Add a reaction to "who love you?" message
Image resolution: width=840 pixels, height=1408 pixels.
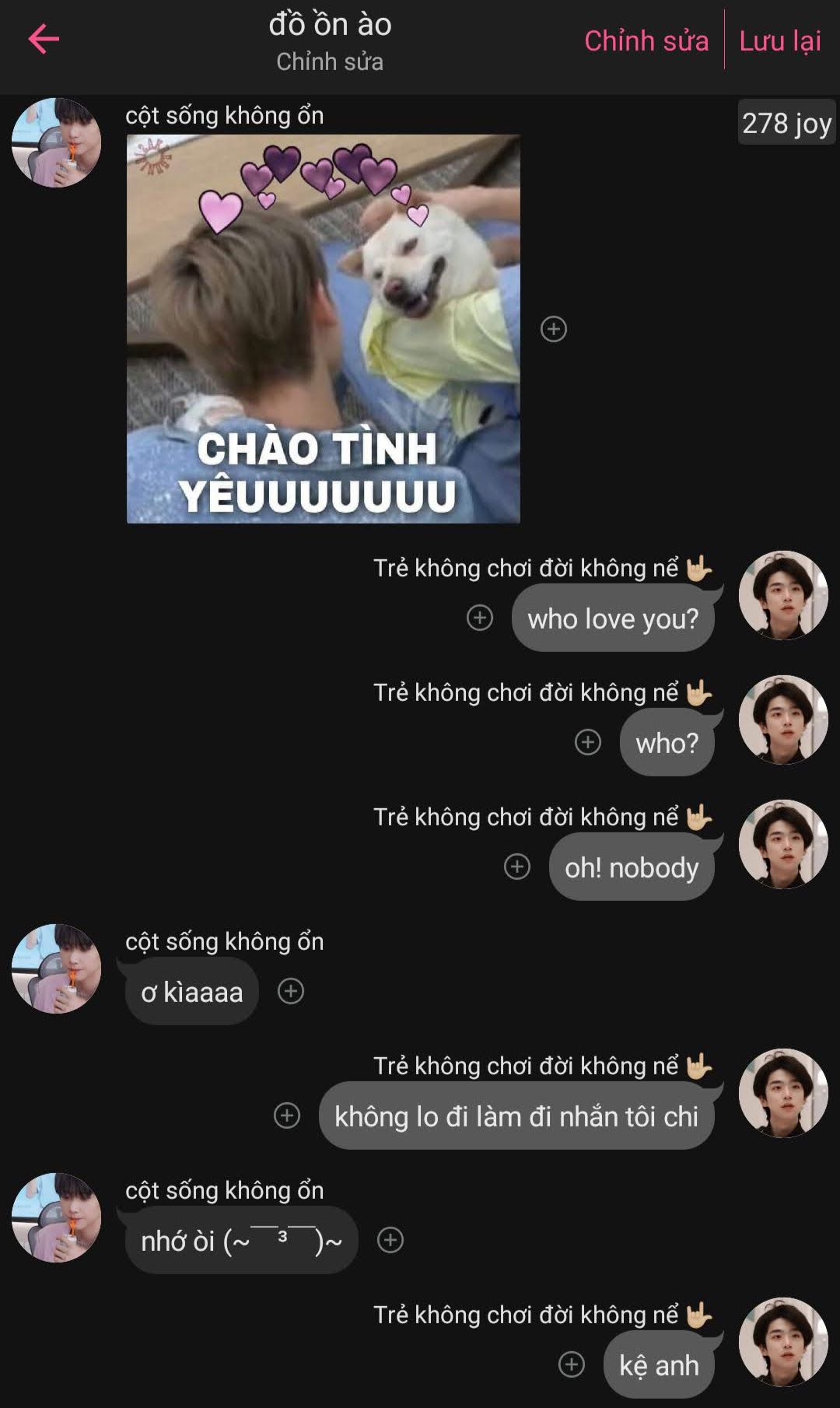(480, 618)
